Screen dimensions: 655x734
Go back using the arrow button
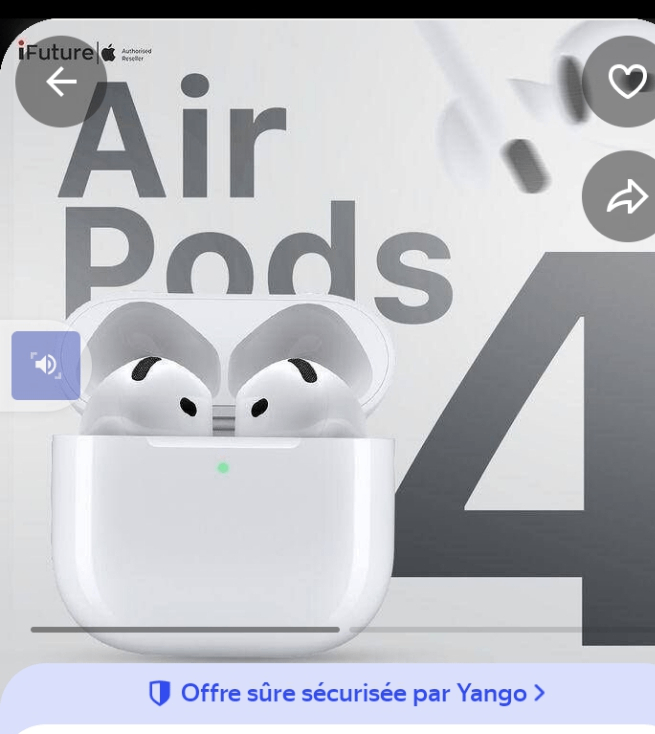click(x=61, y=82)
